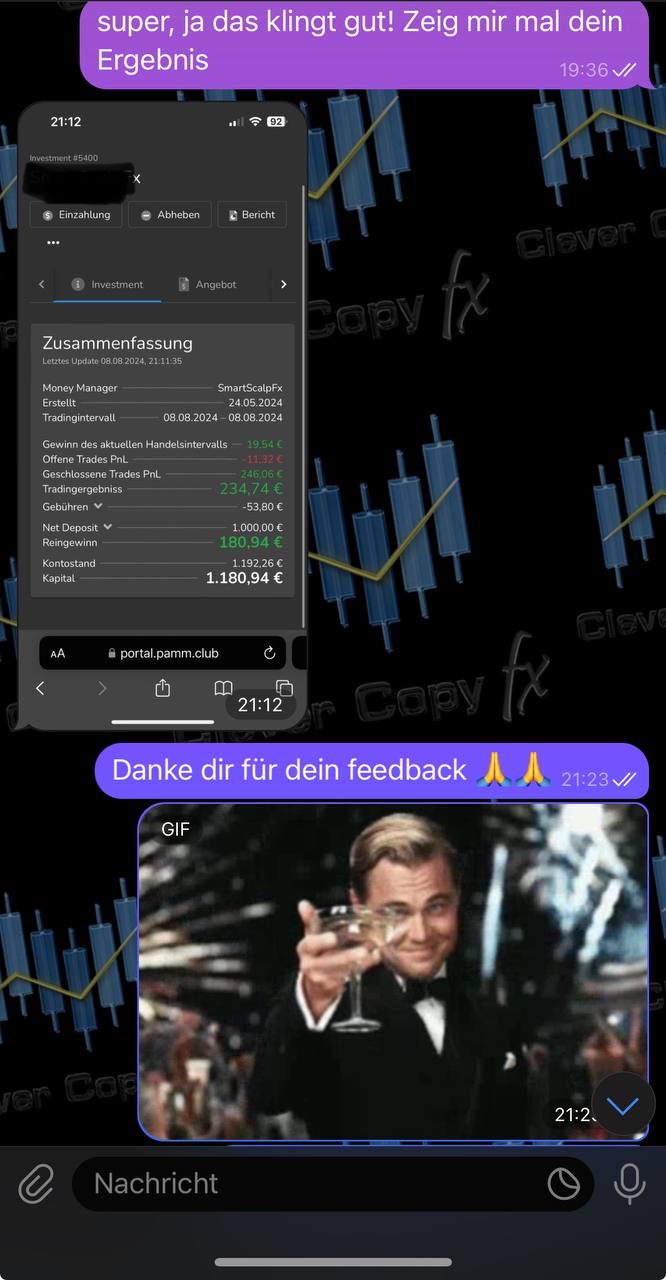Open the shared PAMM portal screenshot
This screenshot has height=1280, width=666.
point(162,415)
